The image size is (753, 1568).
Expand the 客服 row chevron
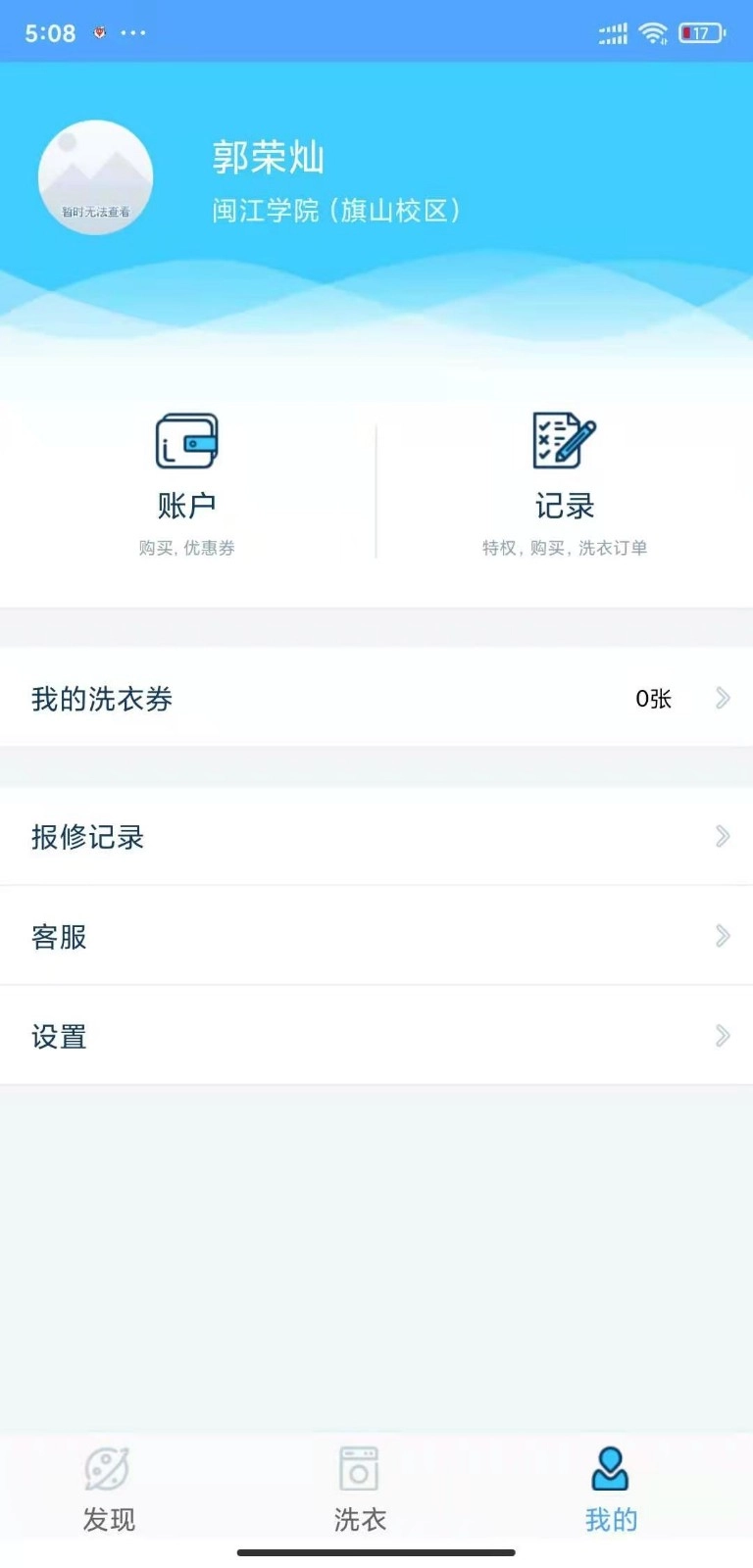pyautogui.click(x=723, y=935)
